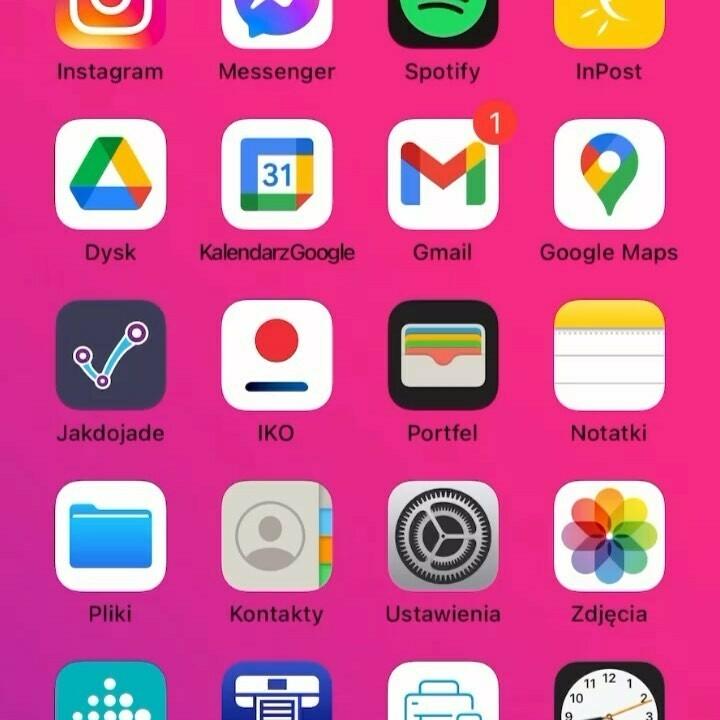Open Google Drive labeled Dysk
The image size is (720, 720).
coord(110,175)
